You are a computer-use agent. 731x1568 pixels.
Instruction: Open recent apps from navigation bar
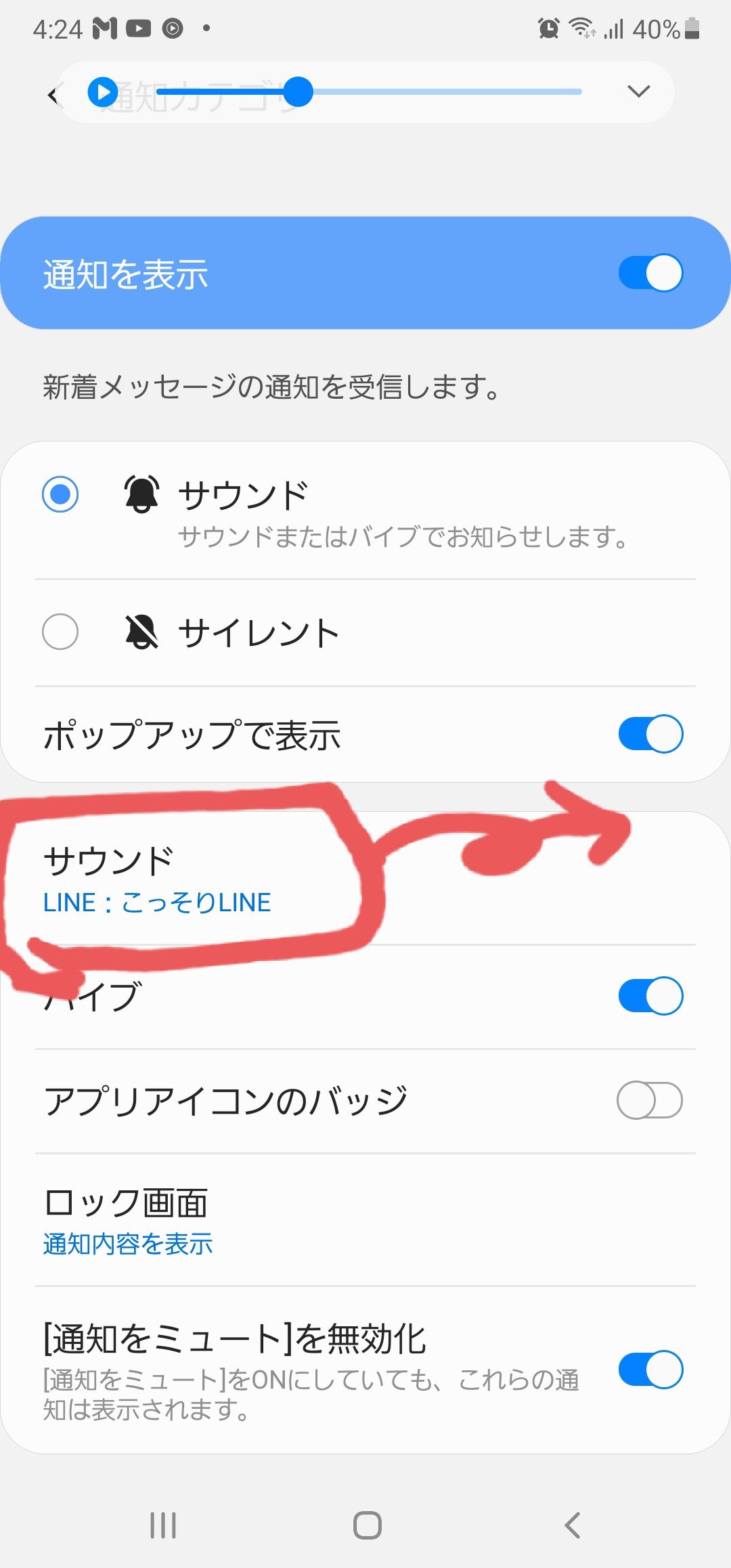point(163,1525)
